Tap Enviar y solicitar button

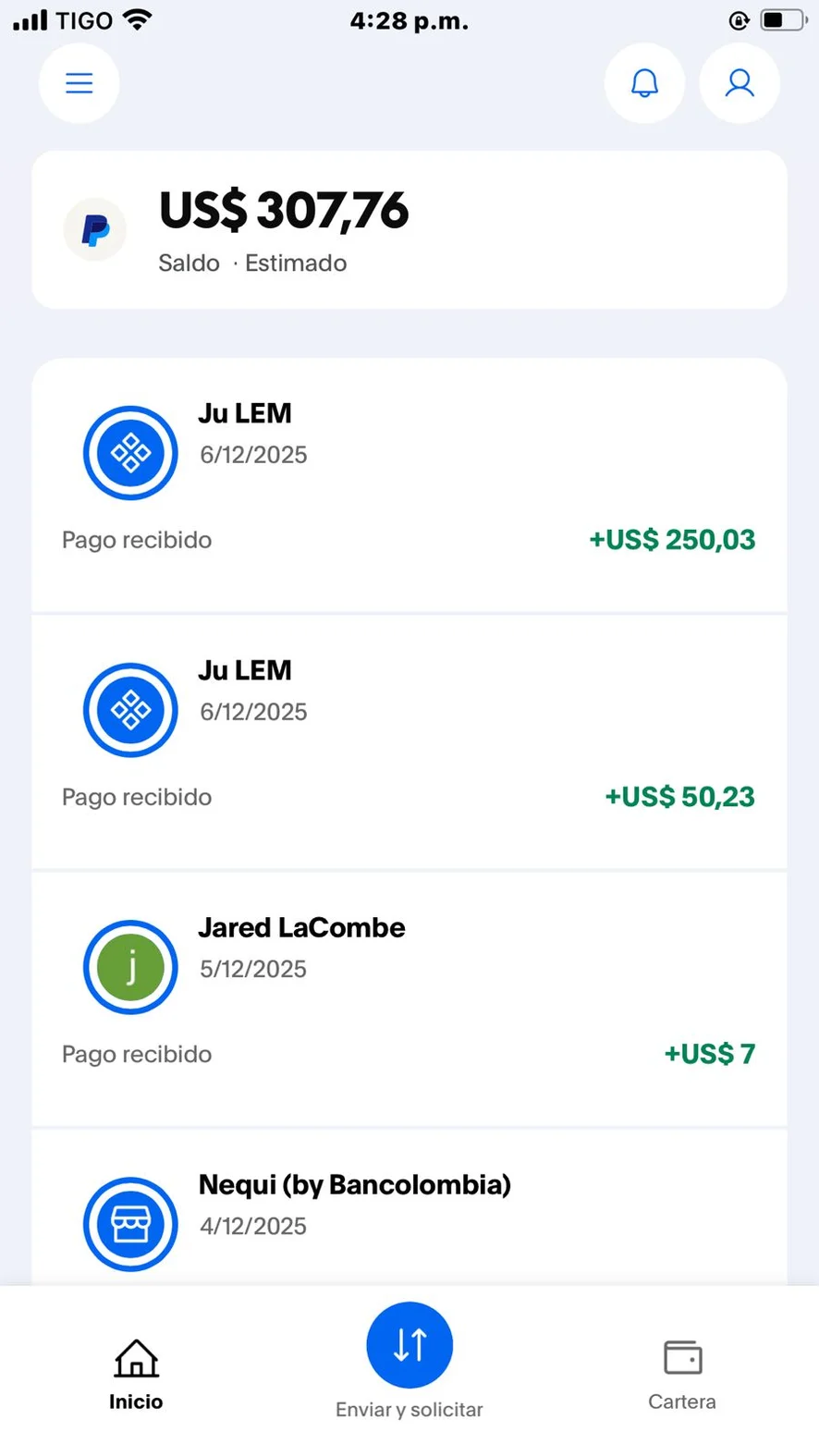pyautogui.click(x=409, y=1346)
